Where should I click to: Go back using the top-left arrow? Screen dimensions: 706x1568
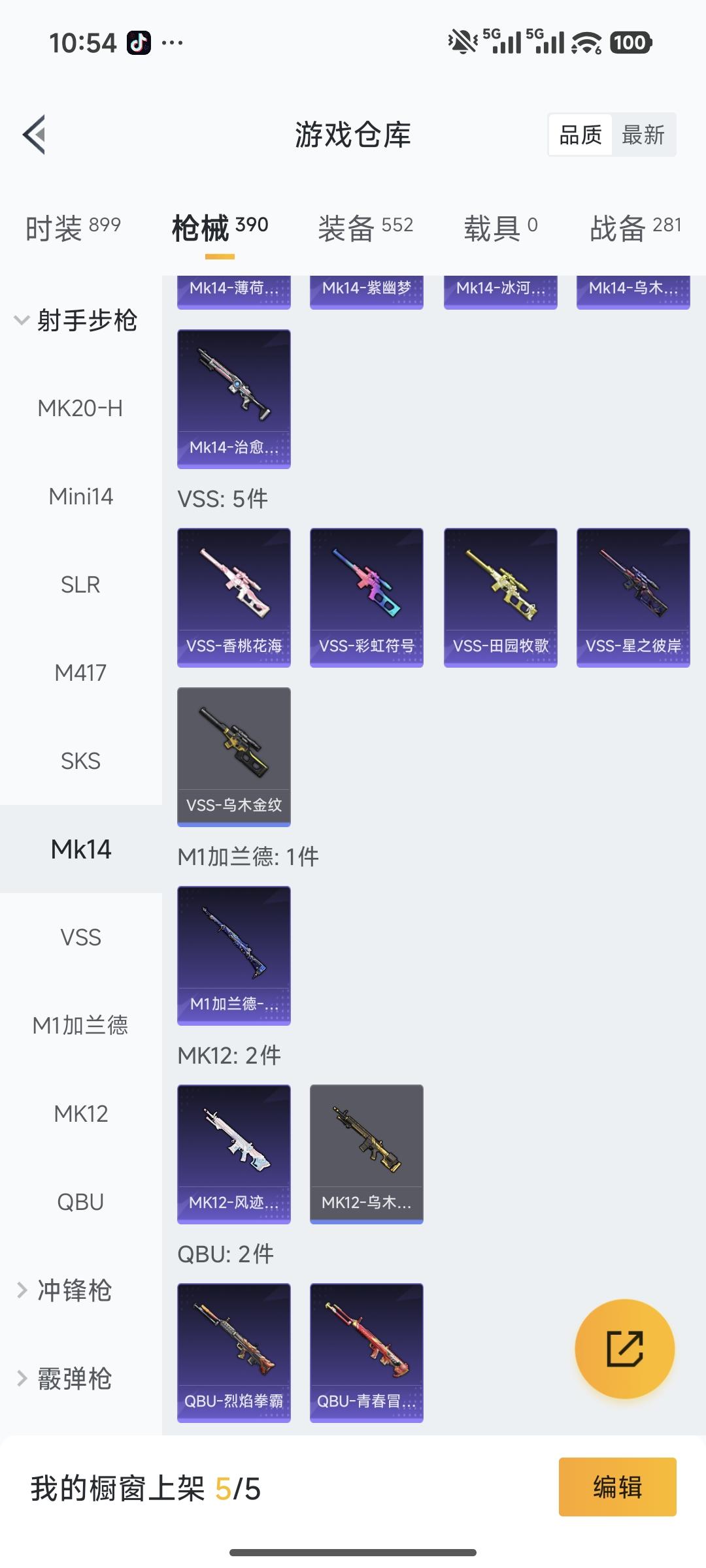click(35, 135)
